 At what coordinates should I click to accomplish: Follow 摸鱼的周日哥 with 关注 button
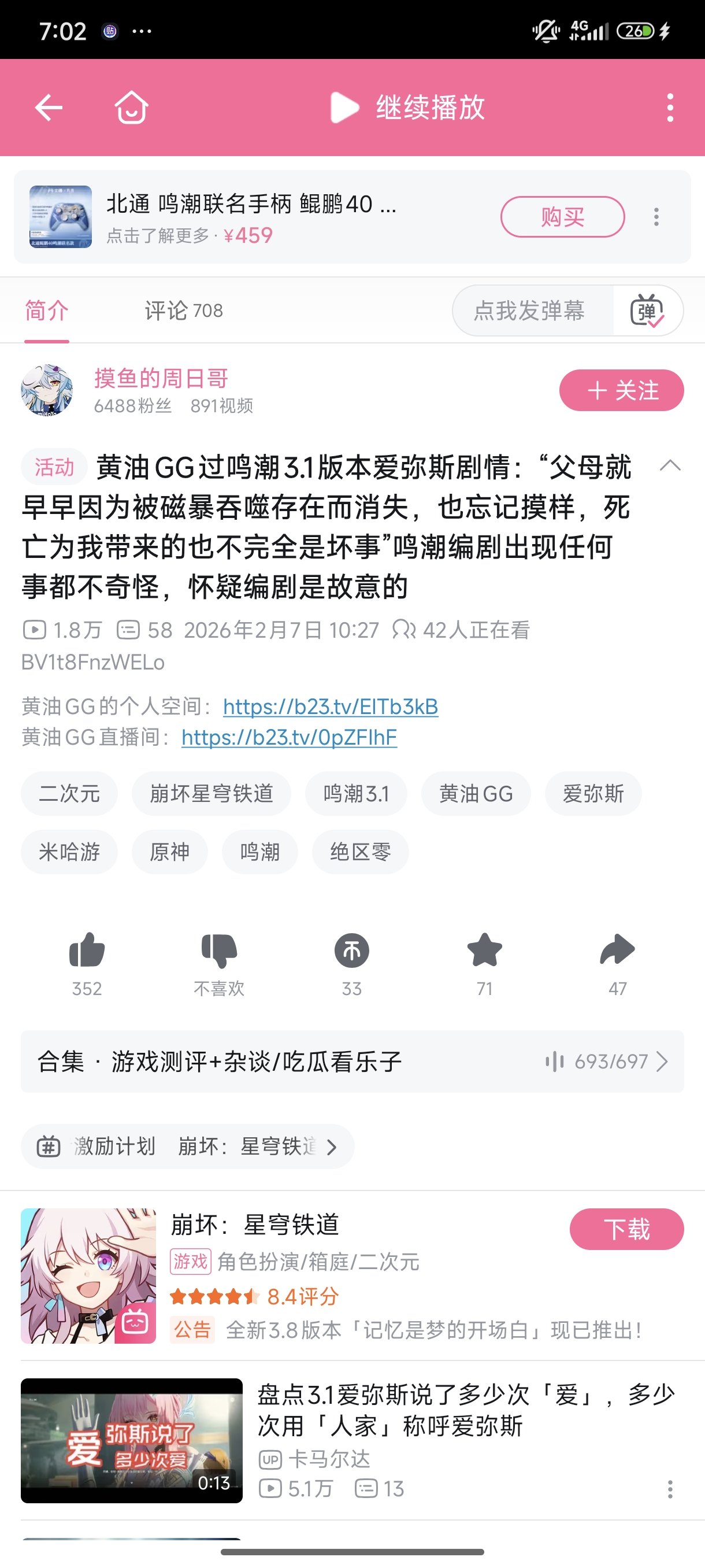click(x=621, y=390)
